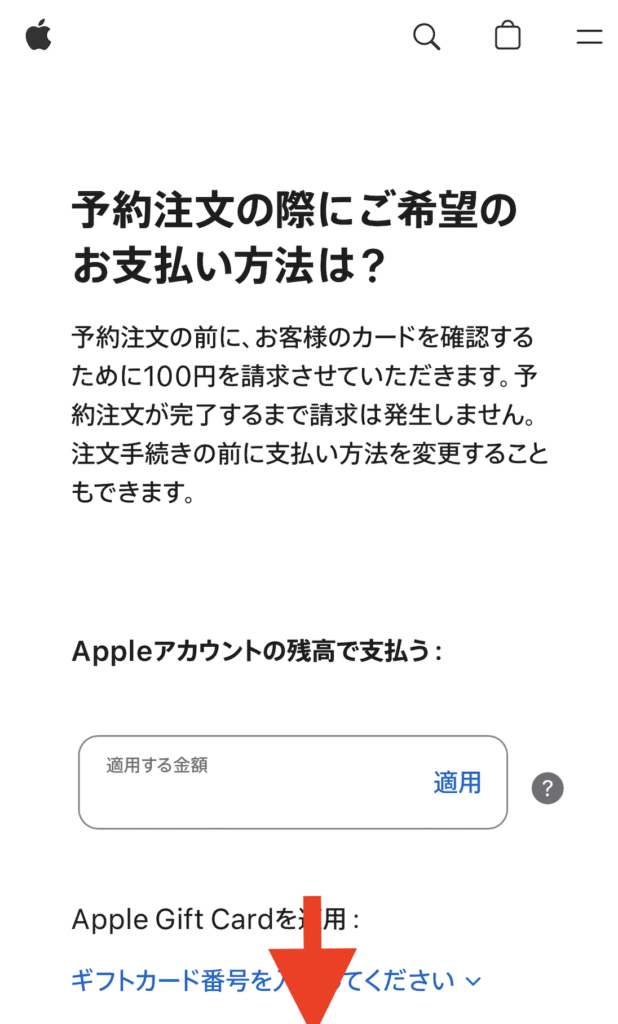Open the shopping bag
This screenshot has height=1024, width=618.
508,36
